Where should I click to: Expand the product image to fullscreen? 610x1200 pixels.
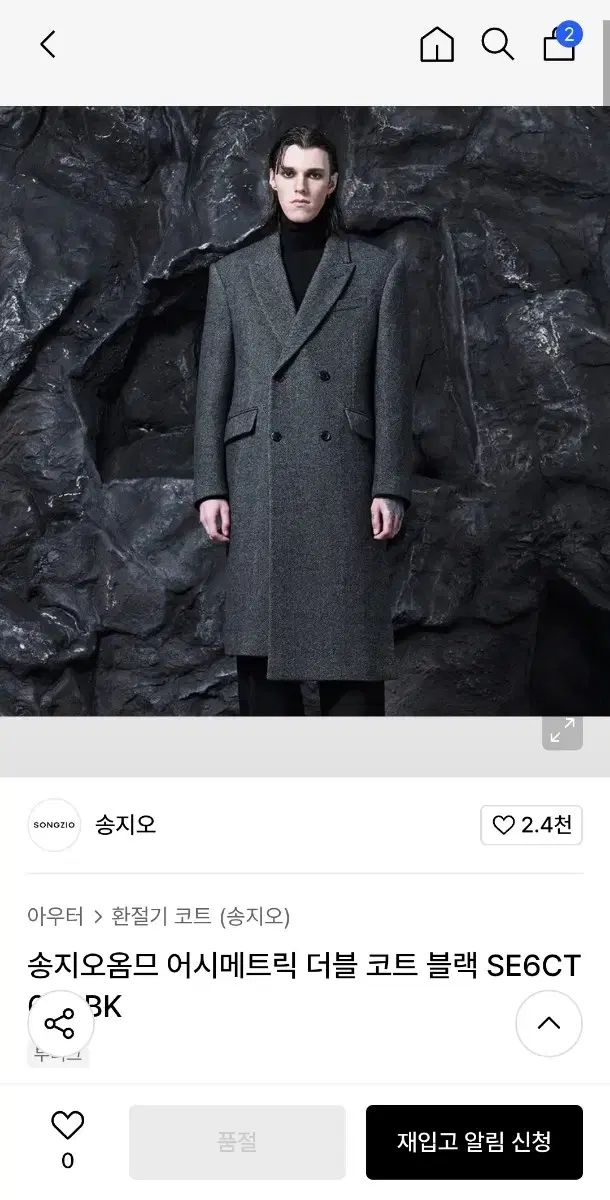[x=562, y=730]
